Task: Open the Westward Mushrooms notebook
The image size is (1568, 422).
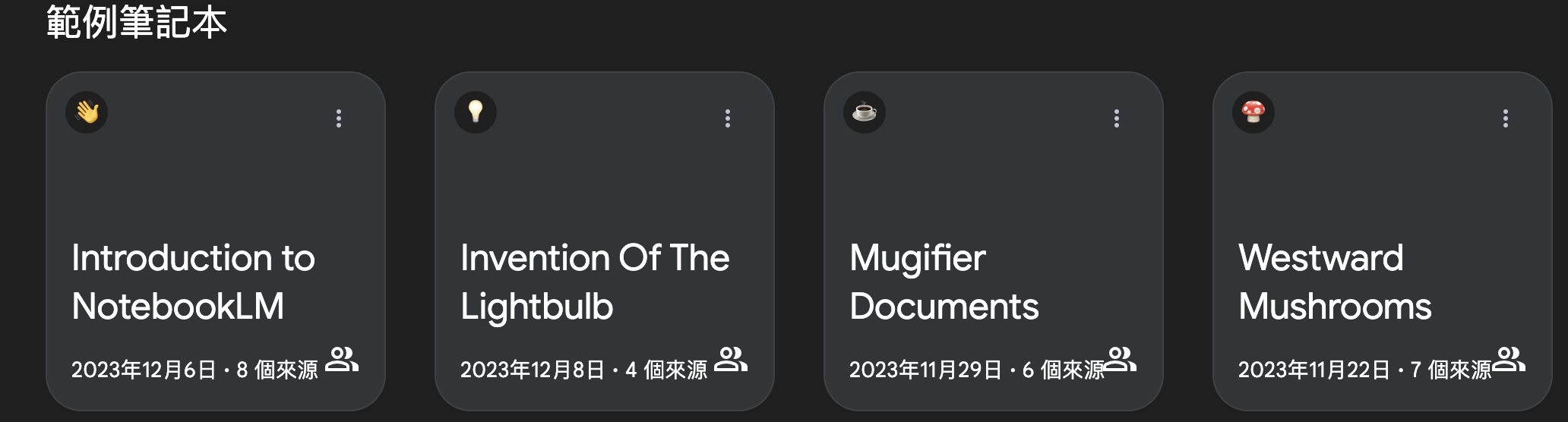Action: click(x=1335, y=282)
